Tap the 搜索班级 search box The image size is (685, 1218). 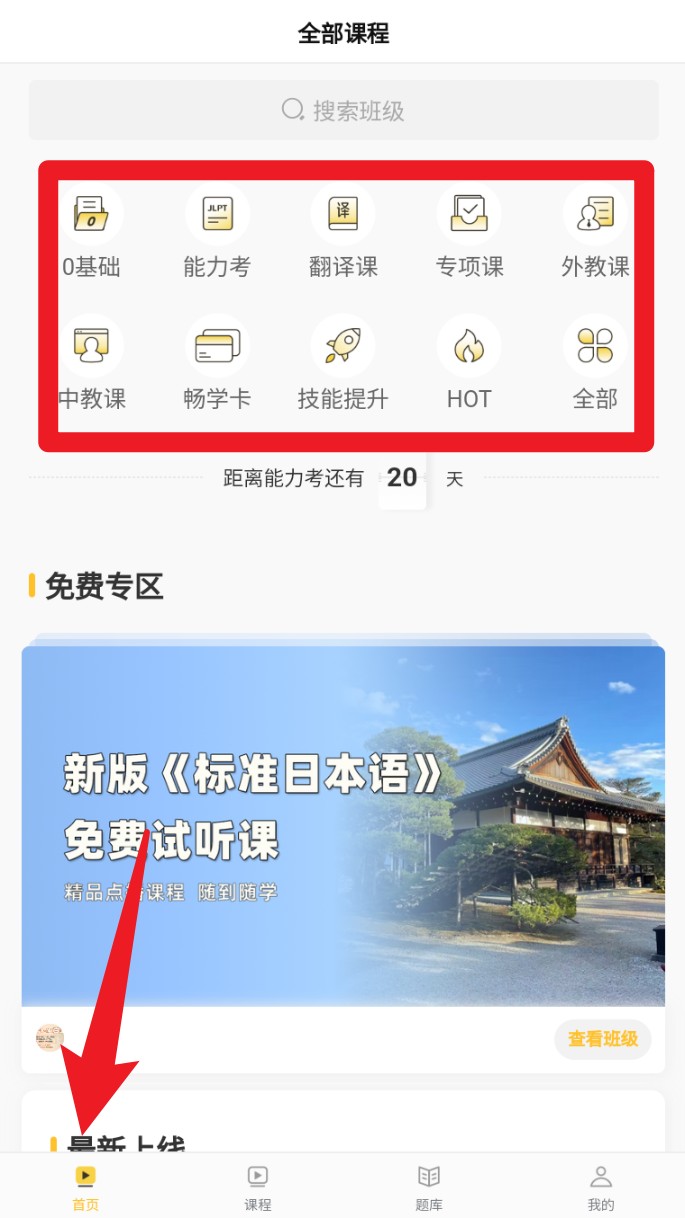[x=343, y=110]
